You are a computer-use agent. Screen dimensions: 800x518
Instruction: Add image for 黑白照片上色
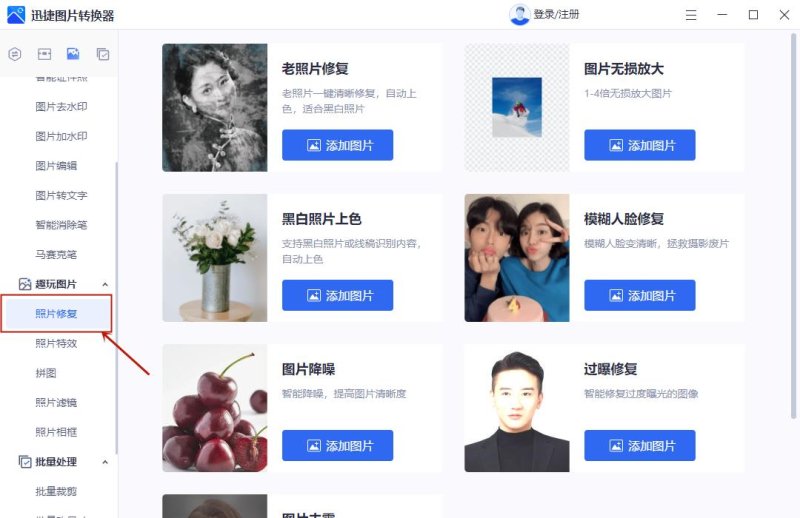point(337,295)
